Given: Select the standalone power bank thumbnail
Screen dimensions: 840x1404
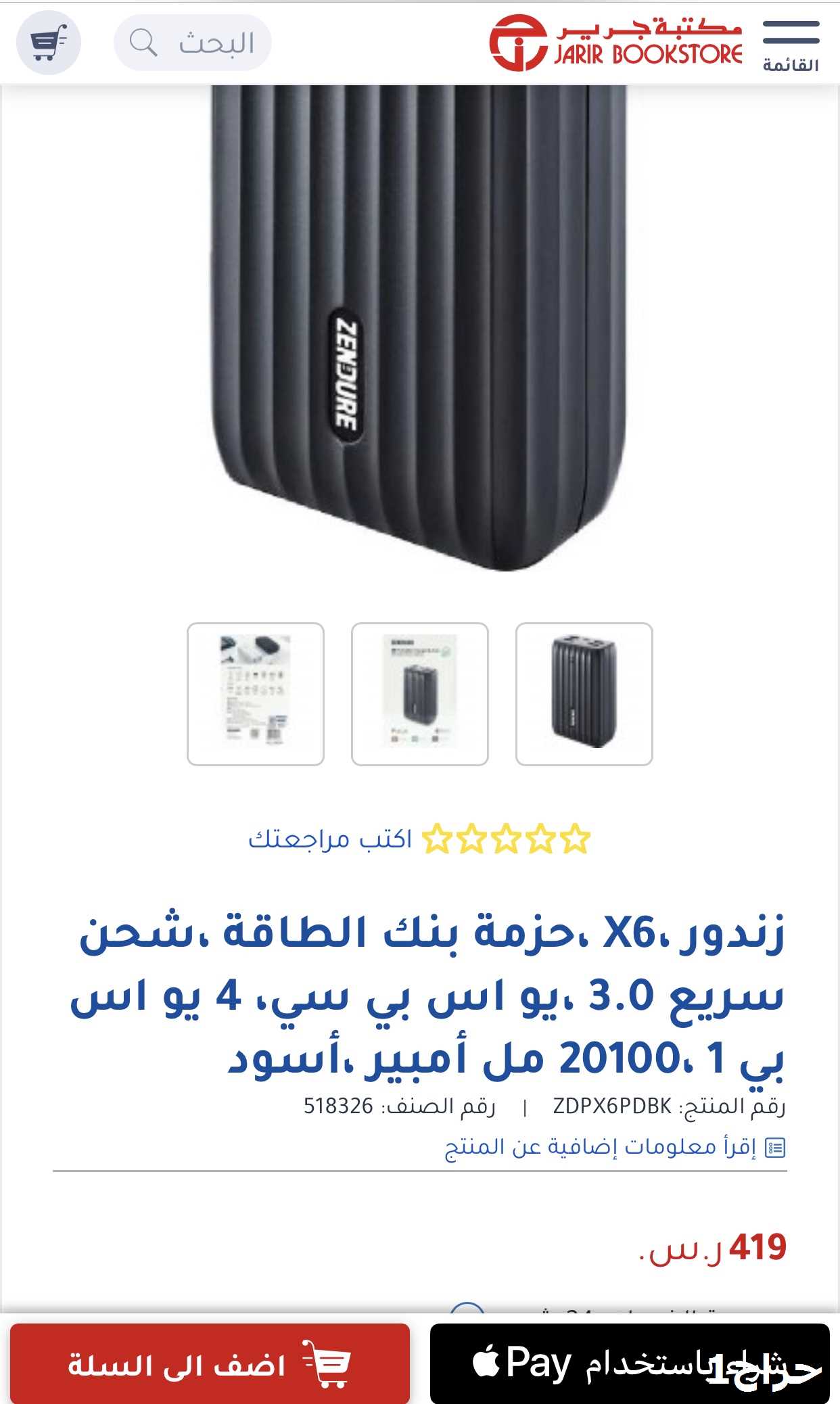Looking at the screenshot, I should click(584, 694).
